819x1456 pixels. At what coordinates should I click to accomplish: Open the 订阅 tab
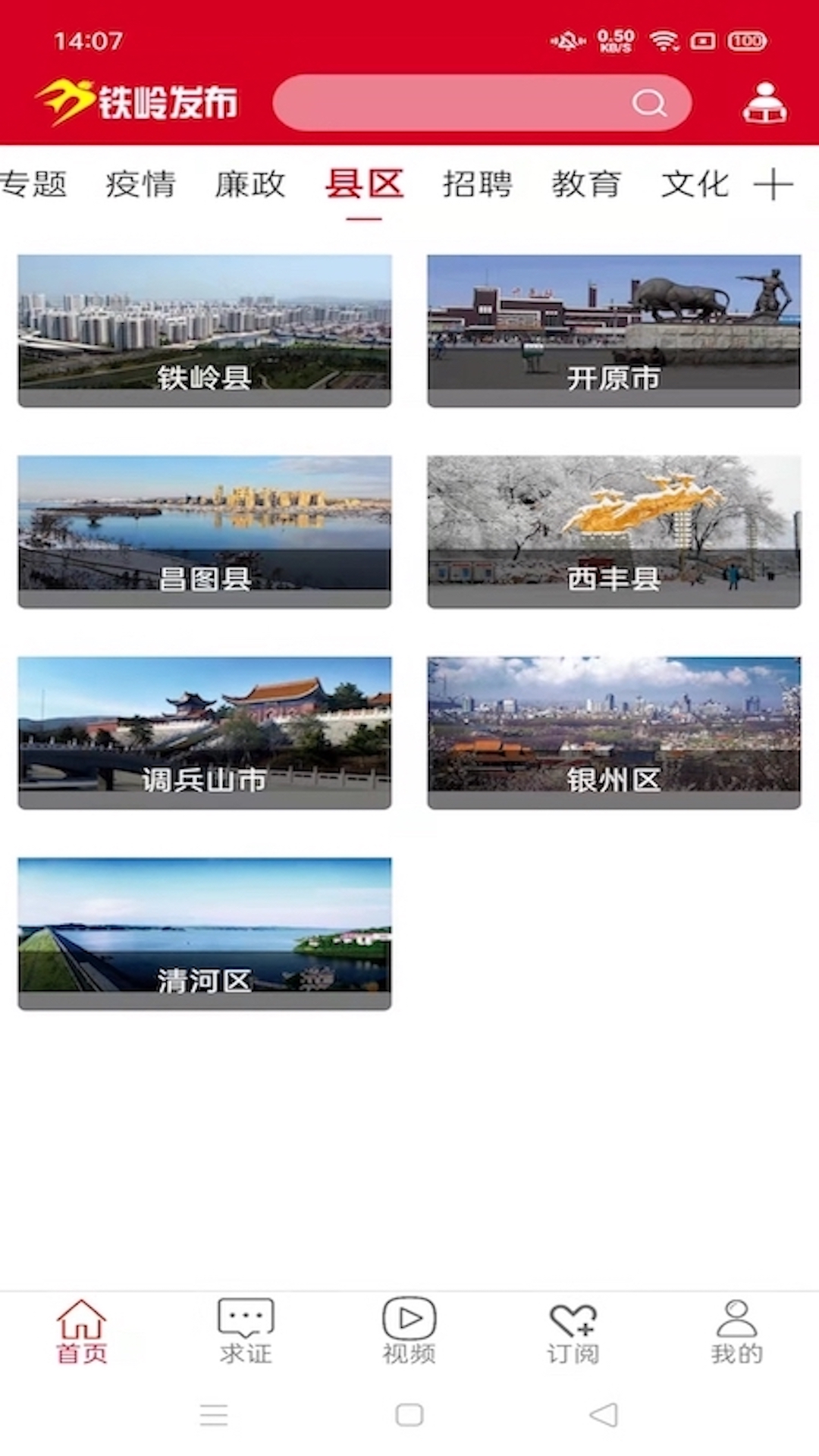573,1332
